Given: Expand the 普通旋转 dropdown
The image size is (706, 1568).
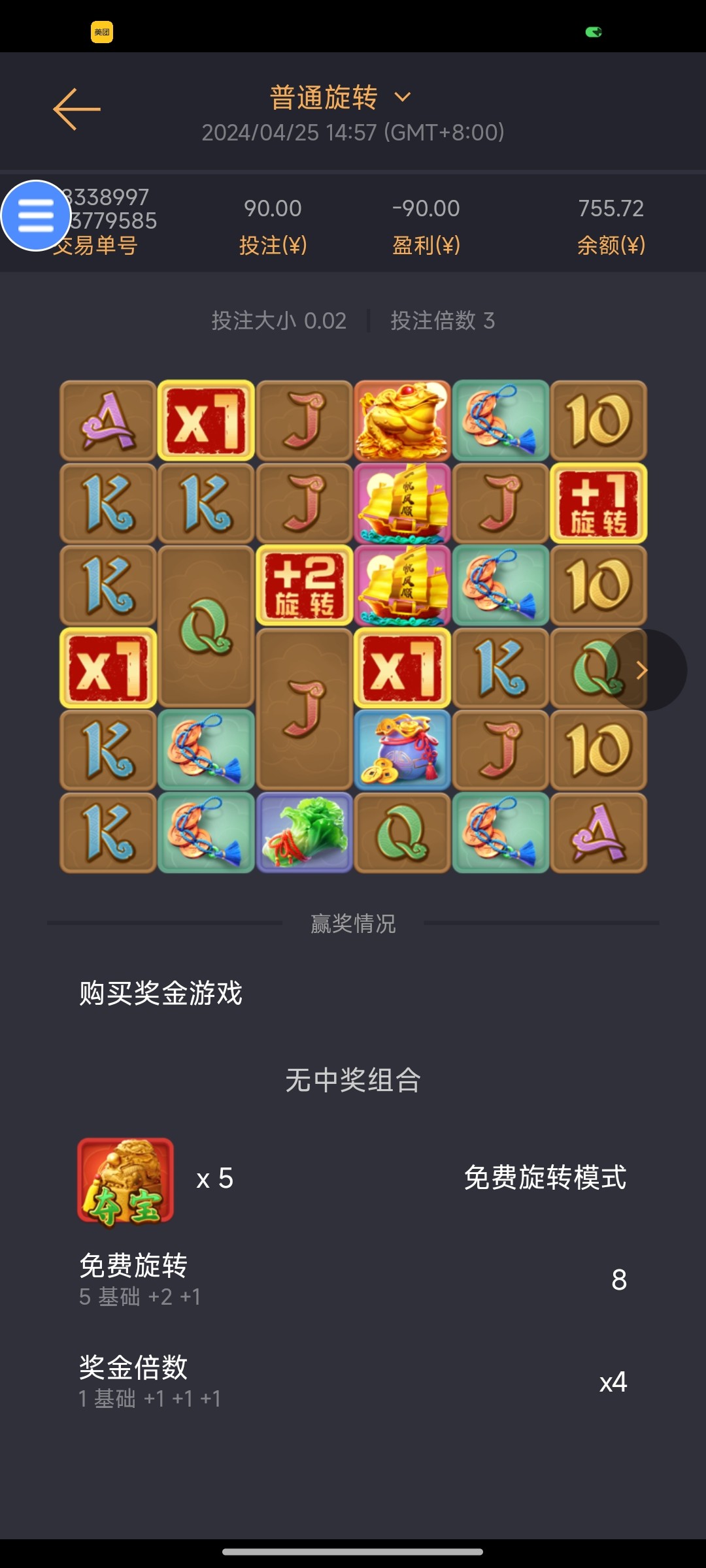Looking at the screenshot, I should click(x=340, y=98).
